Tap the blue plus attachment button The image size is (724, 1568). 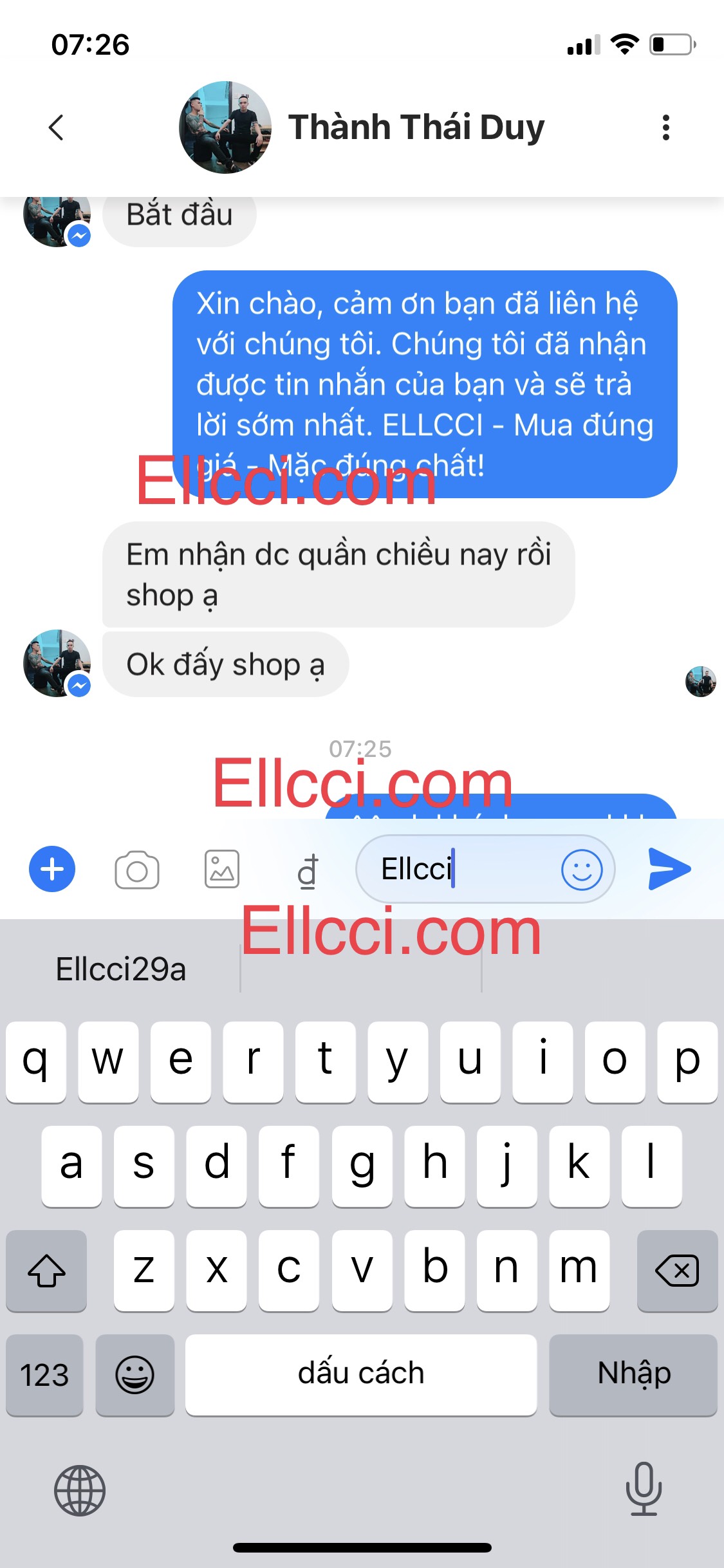52,869
